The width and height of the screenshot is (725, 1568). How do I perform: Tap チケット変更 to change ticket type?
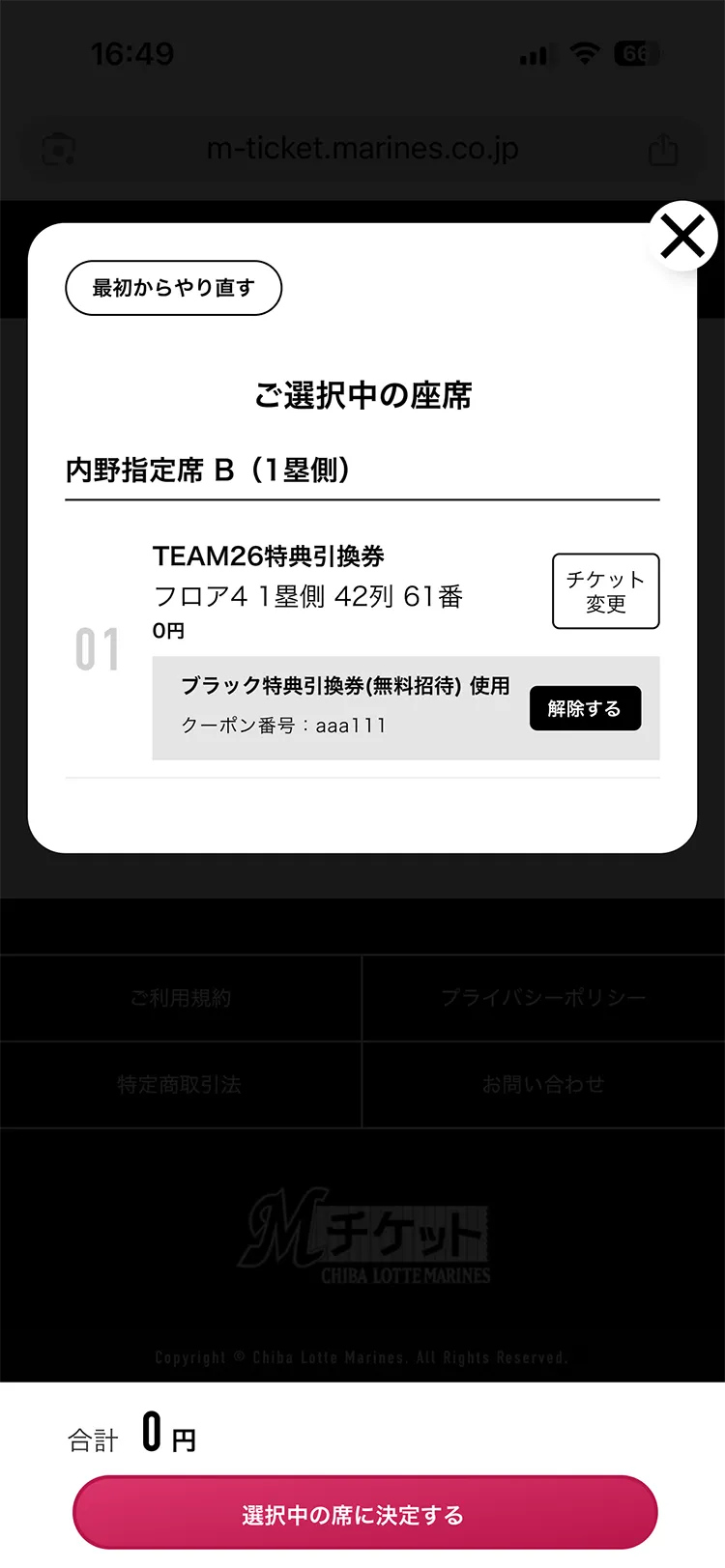pos(605,591)
